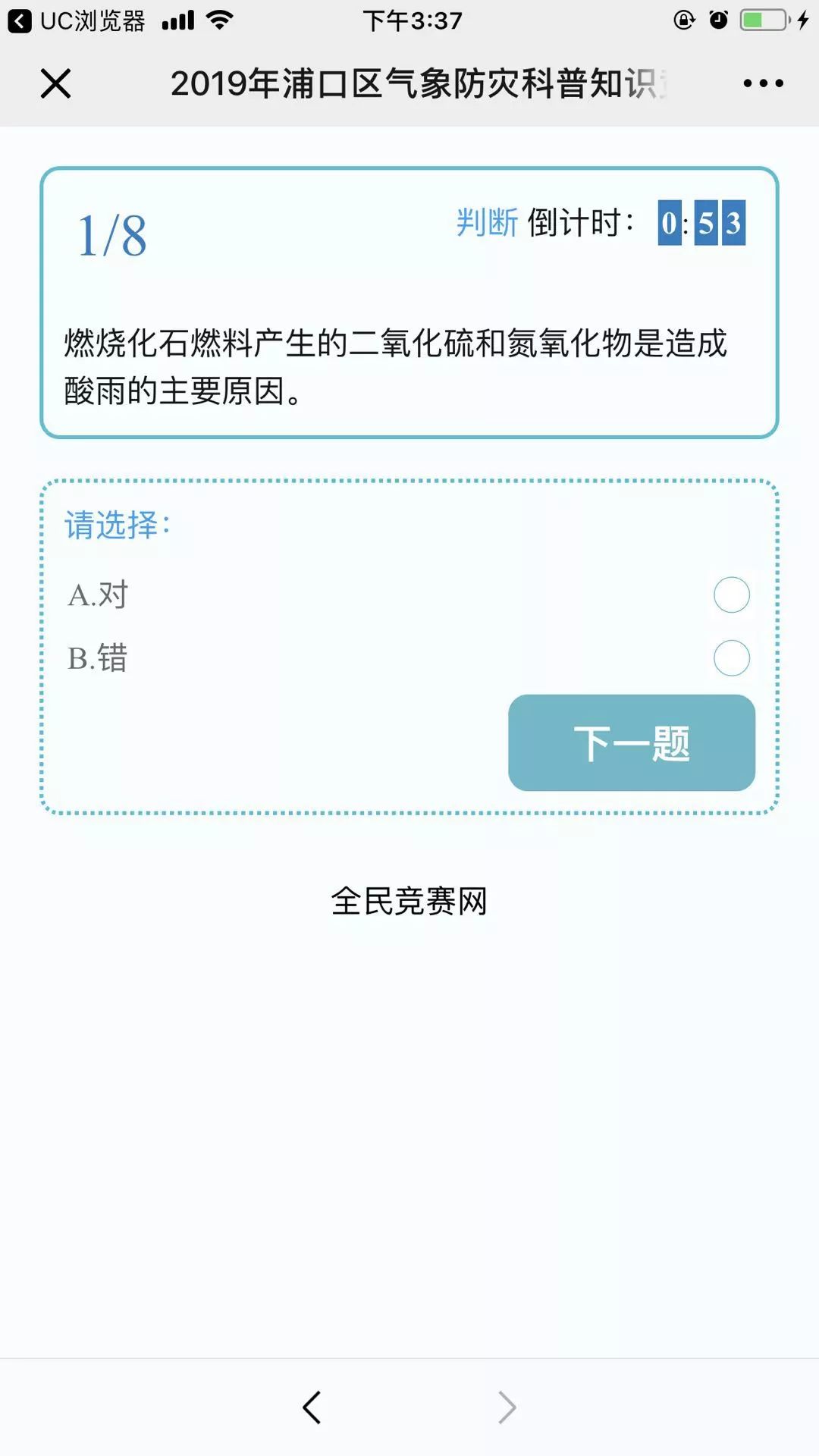Image resolution: width=819 pixels, height=1456 pixels.
Task: Open the three-dot overflow menu
Action: (x=763, y=83)
